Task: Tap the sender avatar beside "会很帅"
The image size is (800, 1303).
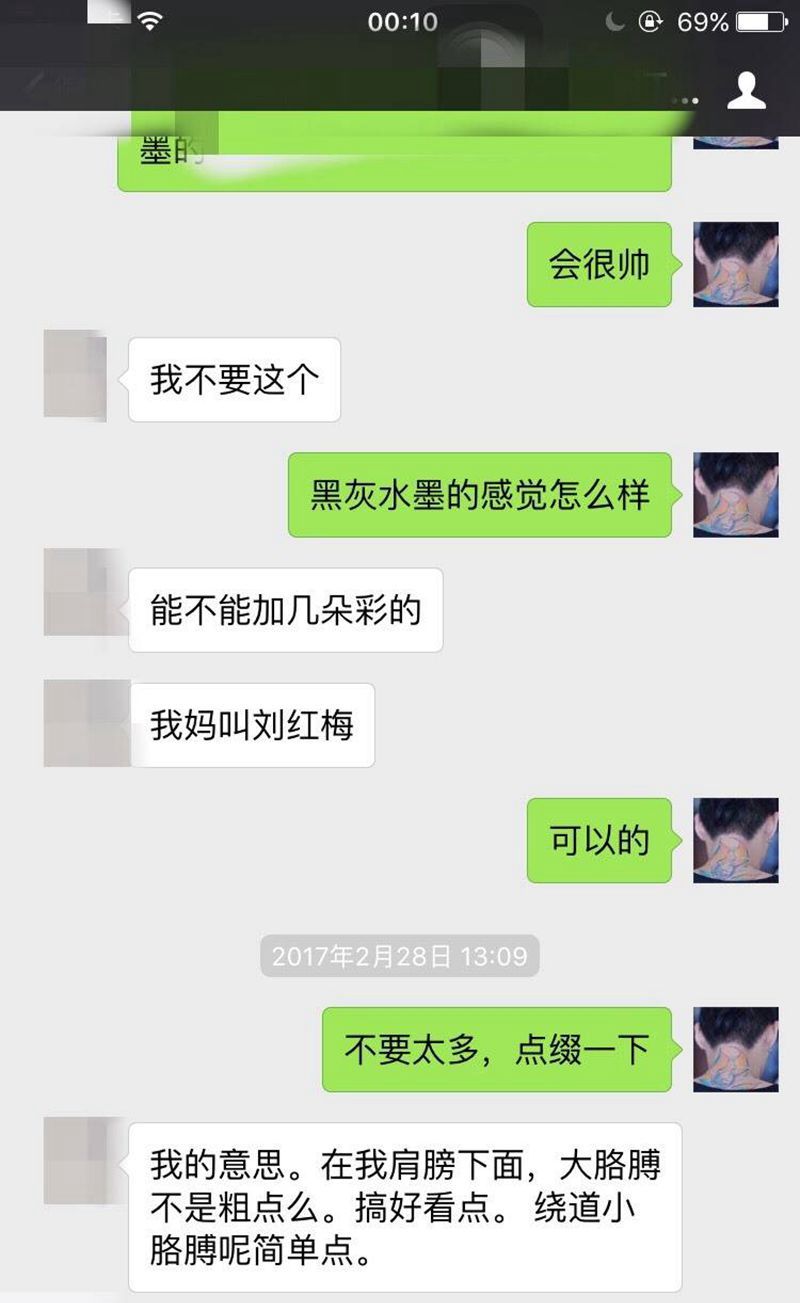Action: [735, 264]
